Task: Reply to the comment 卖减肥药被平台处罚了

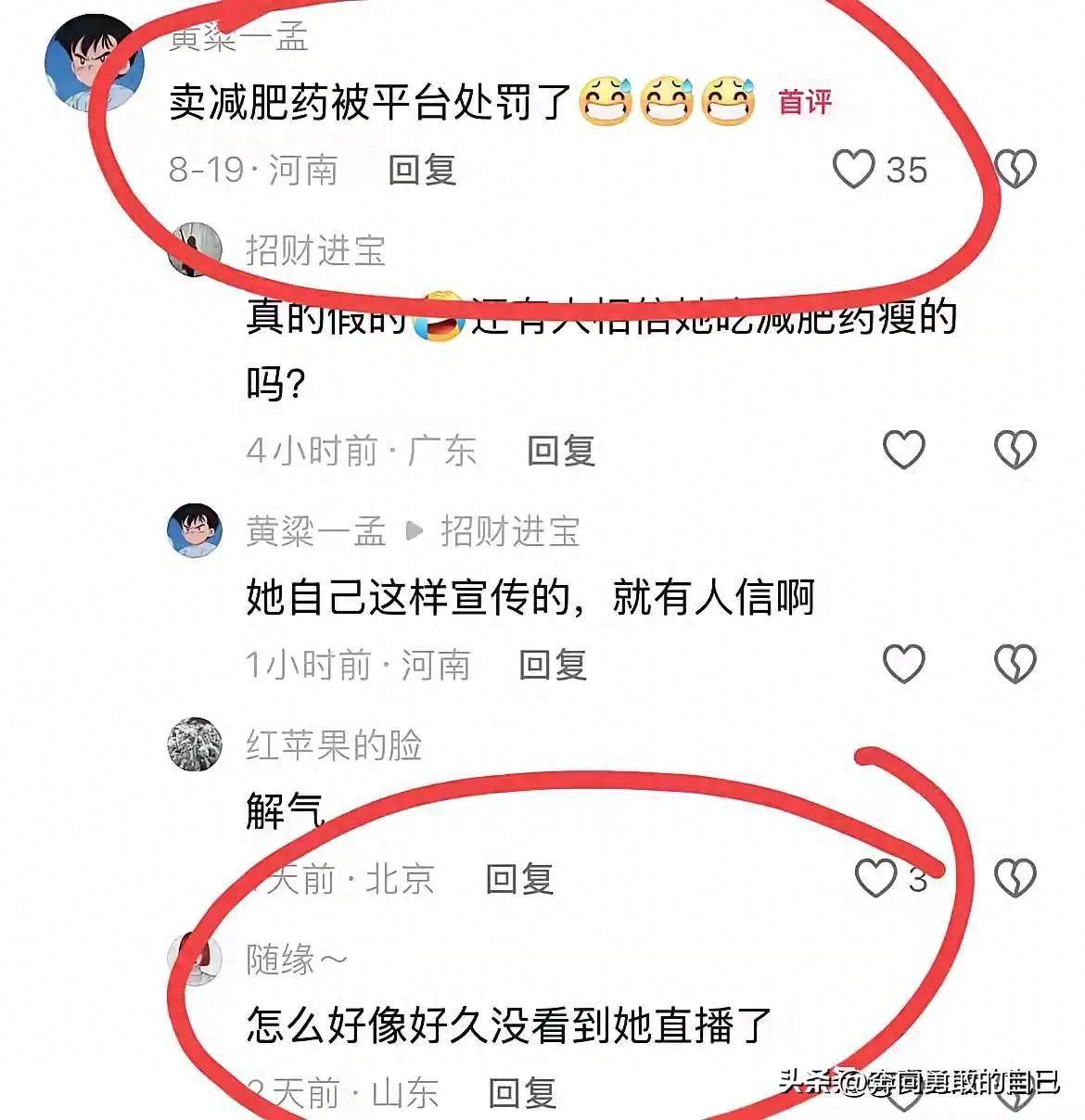Action: (422, 170)
